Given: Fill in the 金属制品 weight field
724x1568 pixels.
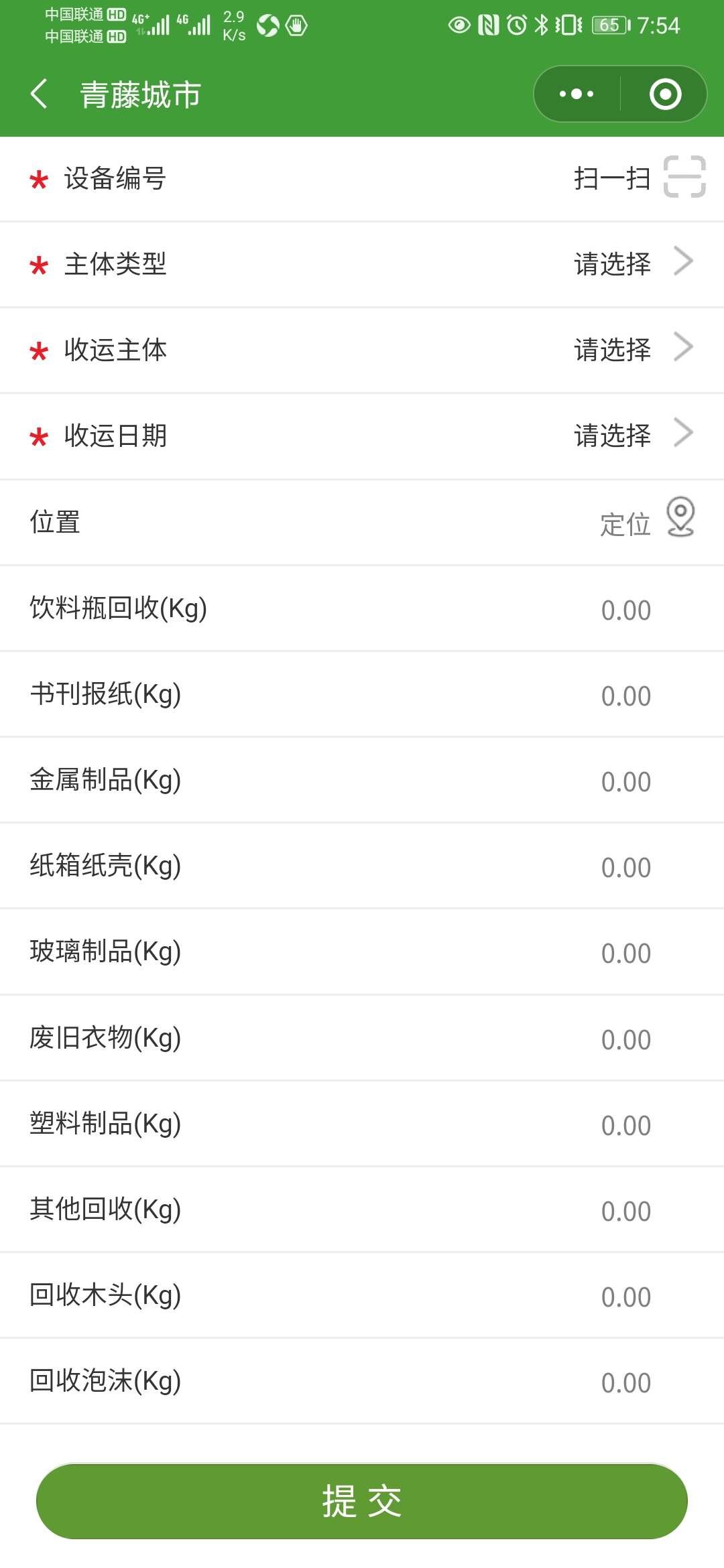Looking at the screenshot, I should [x=625, y=781].
